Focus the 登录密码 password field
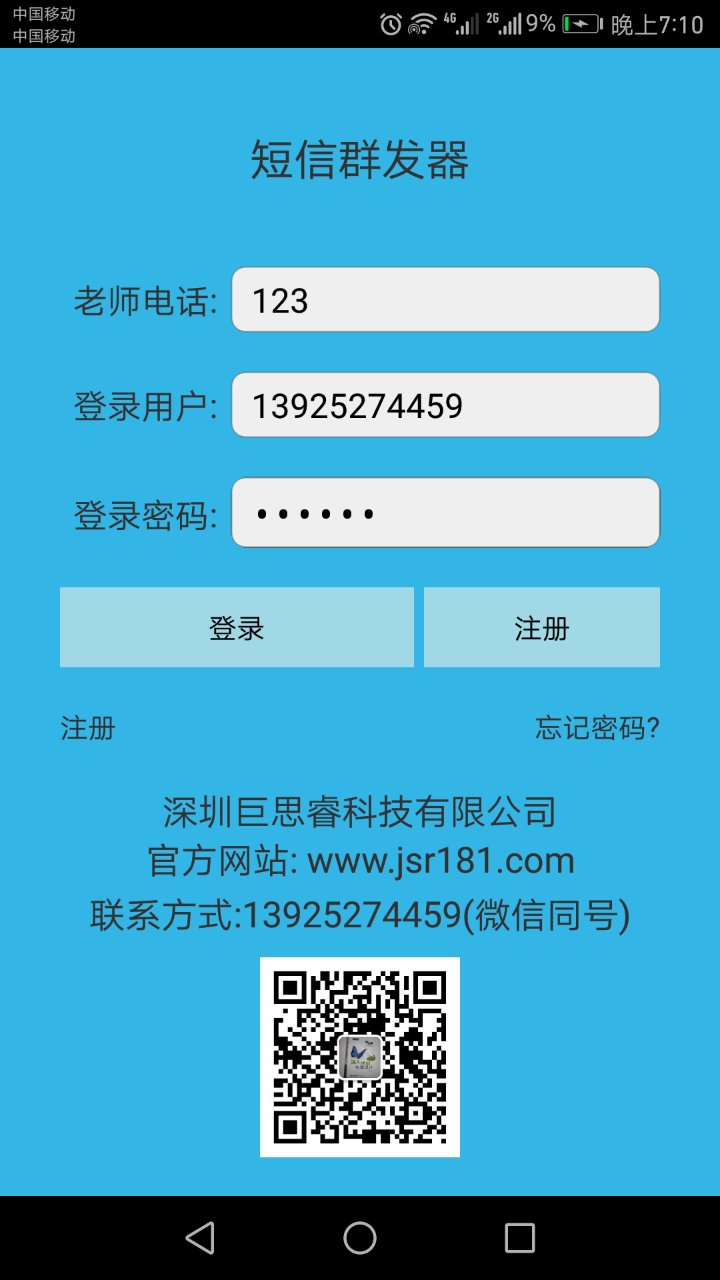 pos(445,512)
